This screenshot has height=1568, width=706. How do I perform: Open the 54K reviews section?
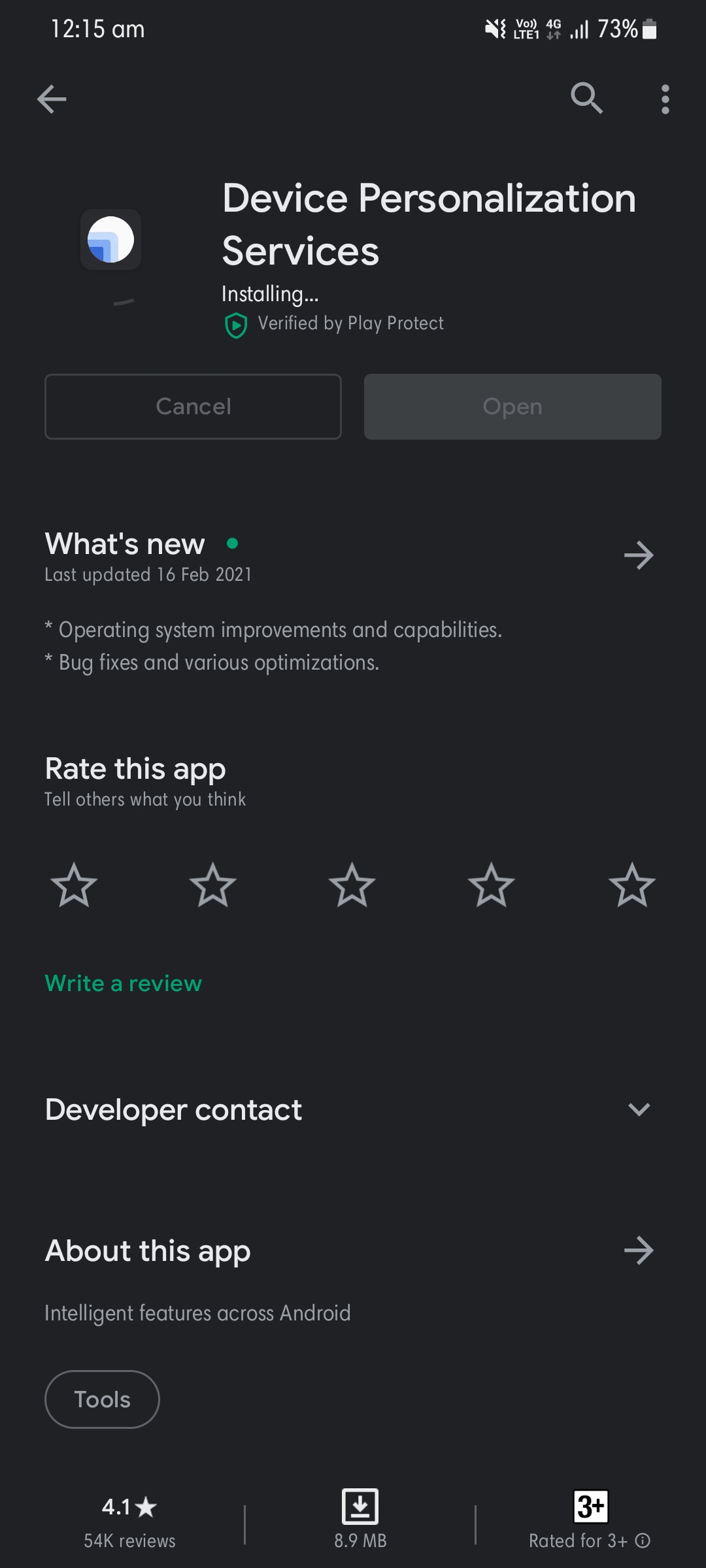coord(129,1541)
